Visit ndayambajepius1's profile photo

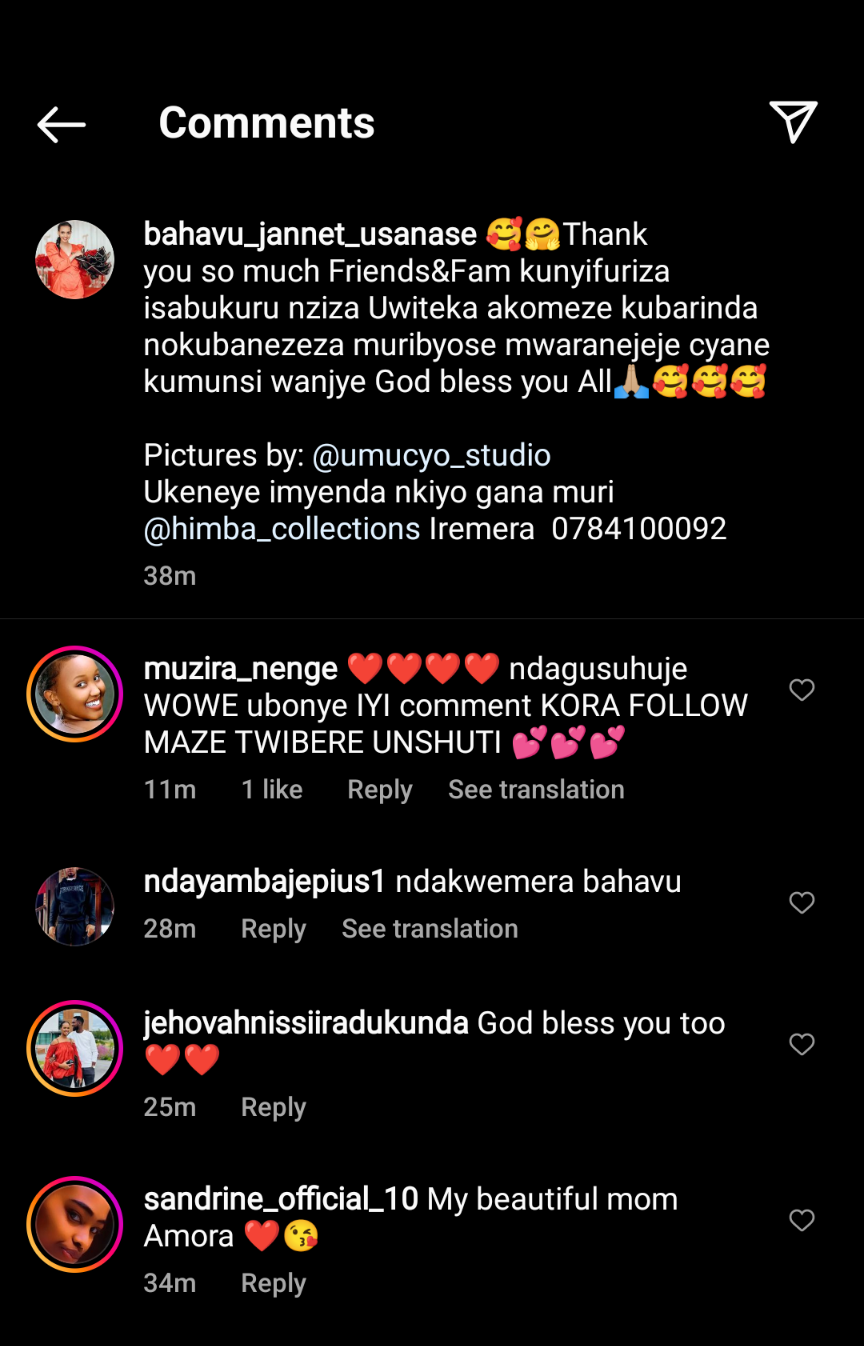[x=75, y=906]
